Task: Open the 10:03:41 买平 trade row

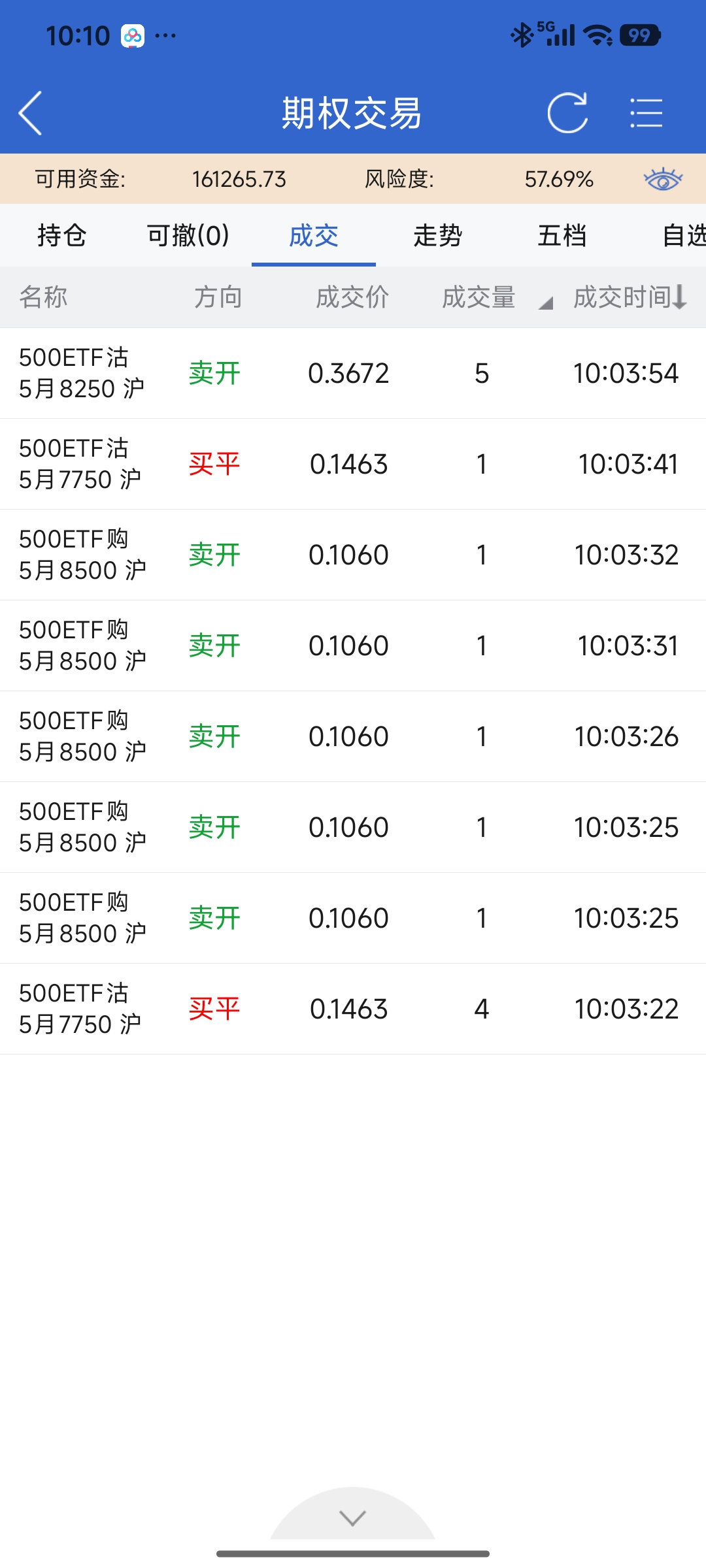Action: click(353, 464)
